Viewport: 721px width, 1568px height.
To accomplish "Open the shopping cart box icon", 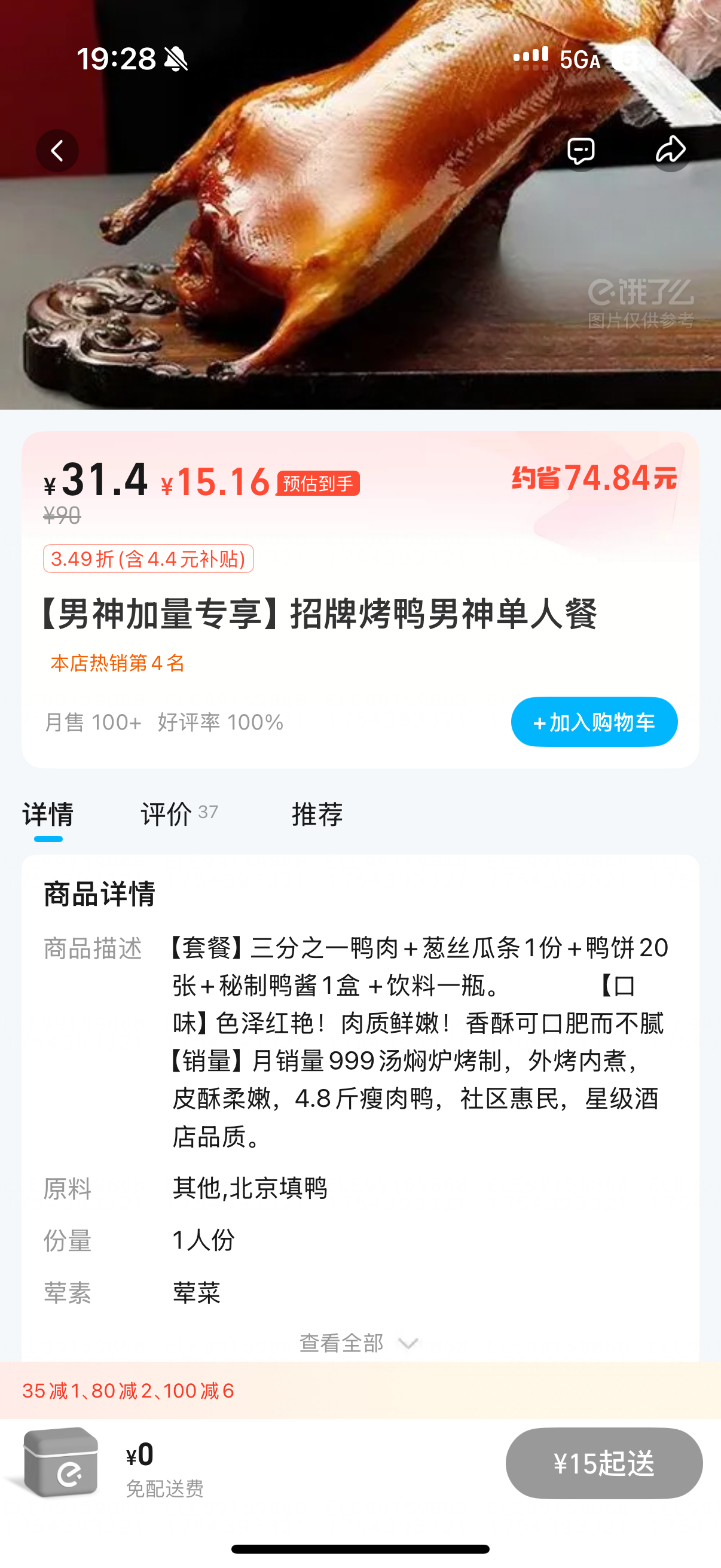I will [x=60, y=1462].
